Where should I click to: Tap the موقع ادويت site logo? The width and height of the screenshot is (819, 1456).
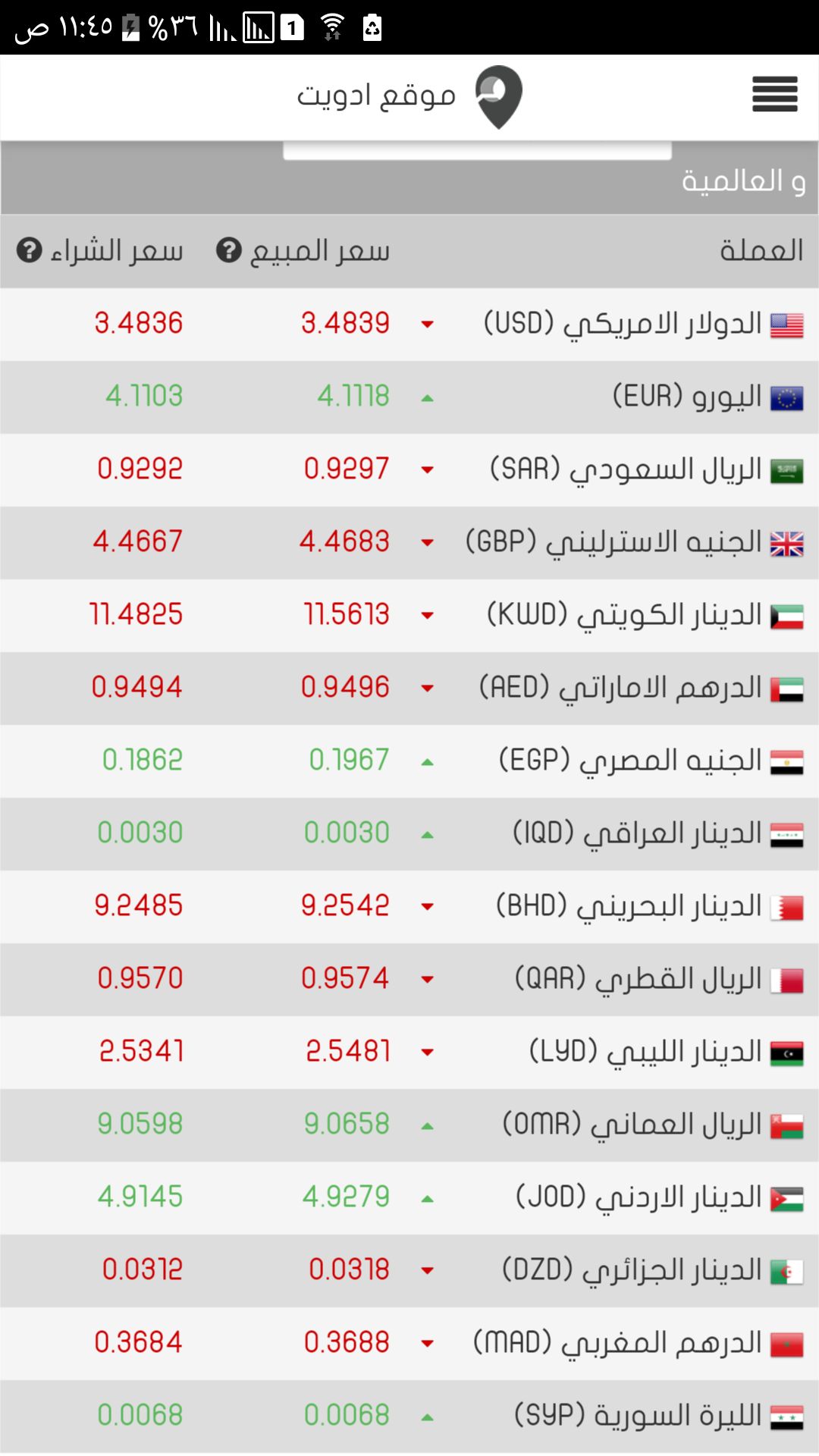pyautogui.click(x=409, y=97)
